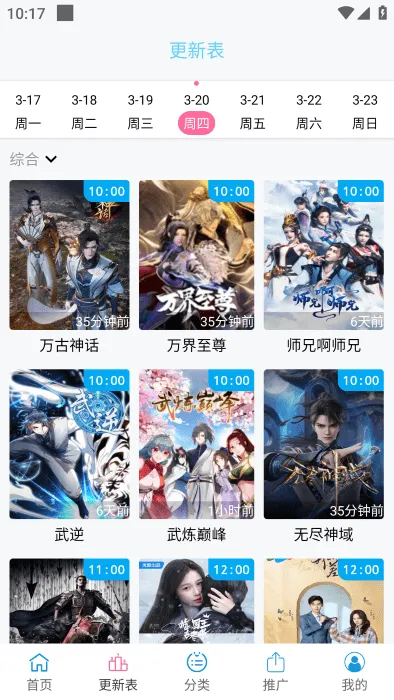Viewport: 394px width, 700px height.
Task: Open the 我的 profile tab
Action: click(354, 672)
